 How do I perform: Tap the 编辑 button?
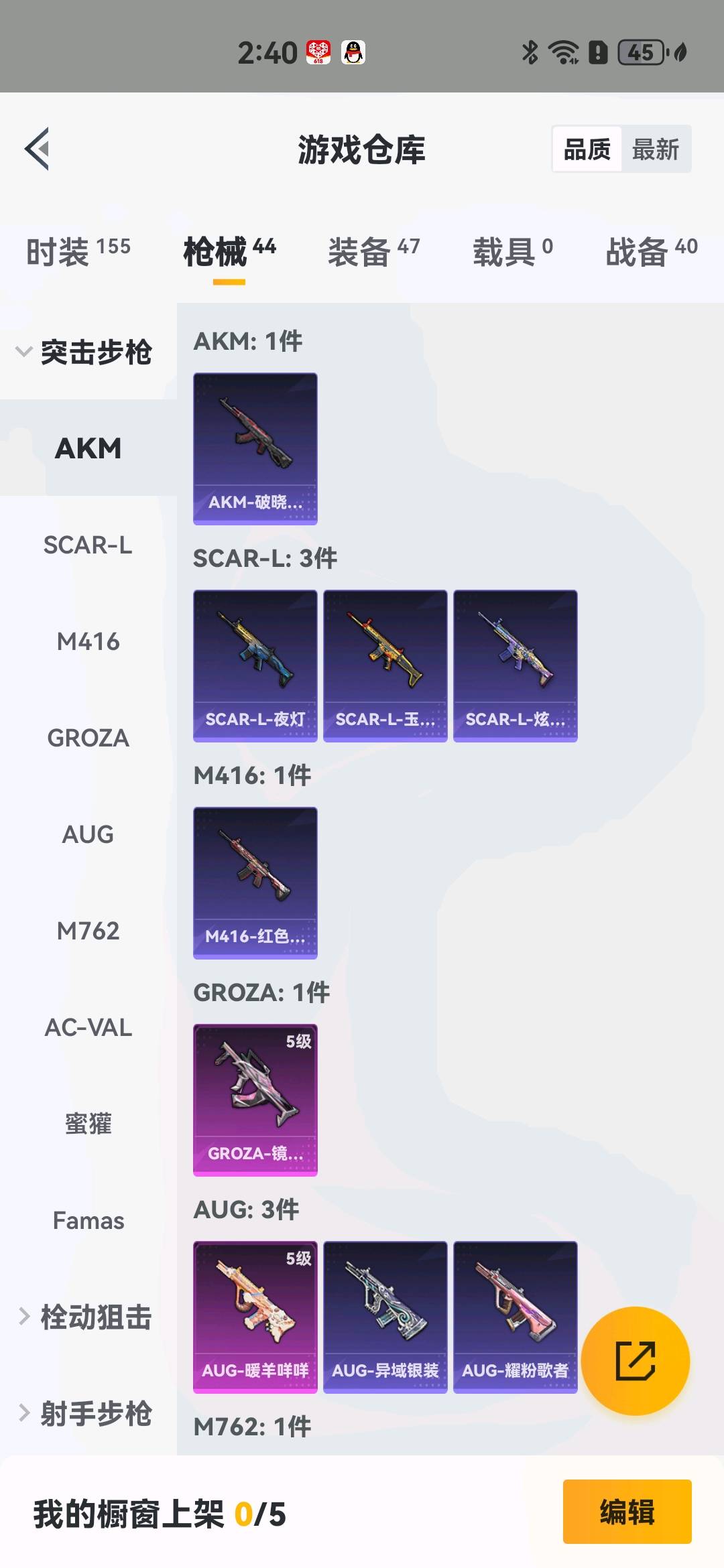[x=627, y=1512]
